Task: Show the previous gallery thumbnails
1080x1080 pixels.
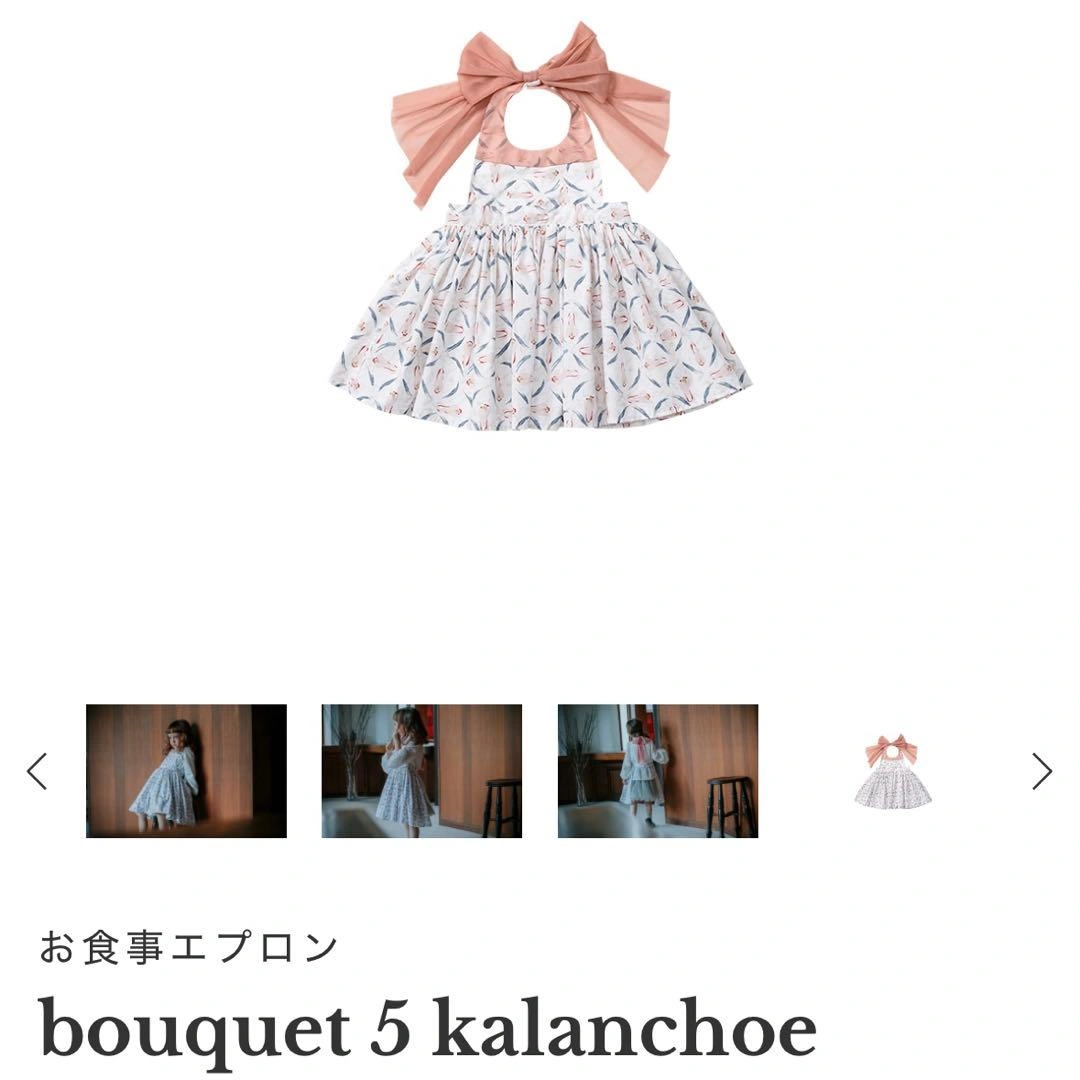Action: [37, 771]
